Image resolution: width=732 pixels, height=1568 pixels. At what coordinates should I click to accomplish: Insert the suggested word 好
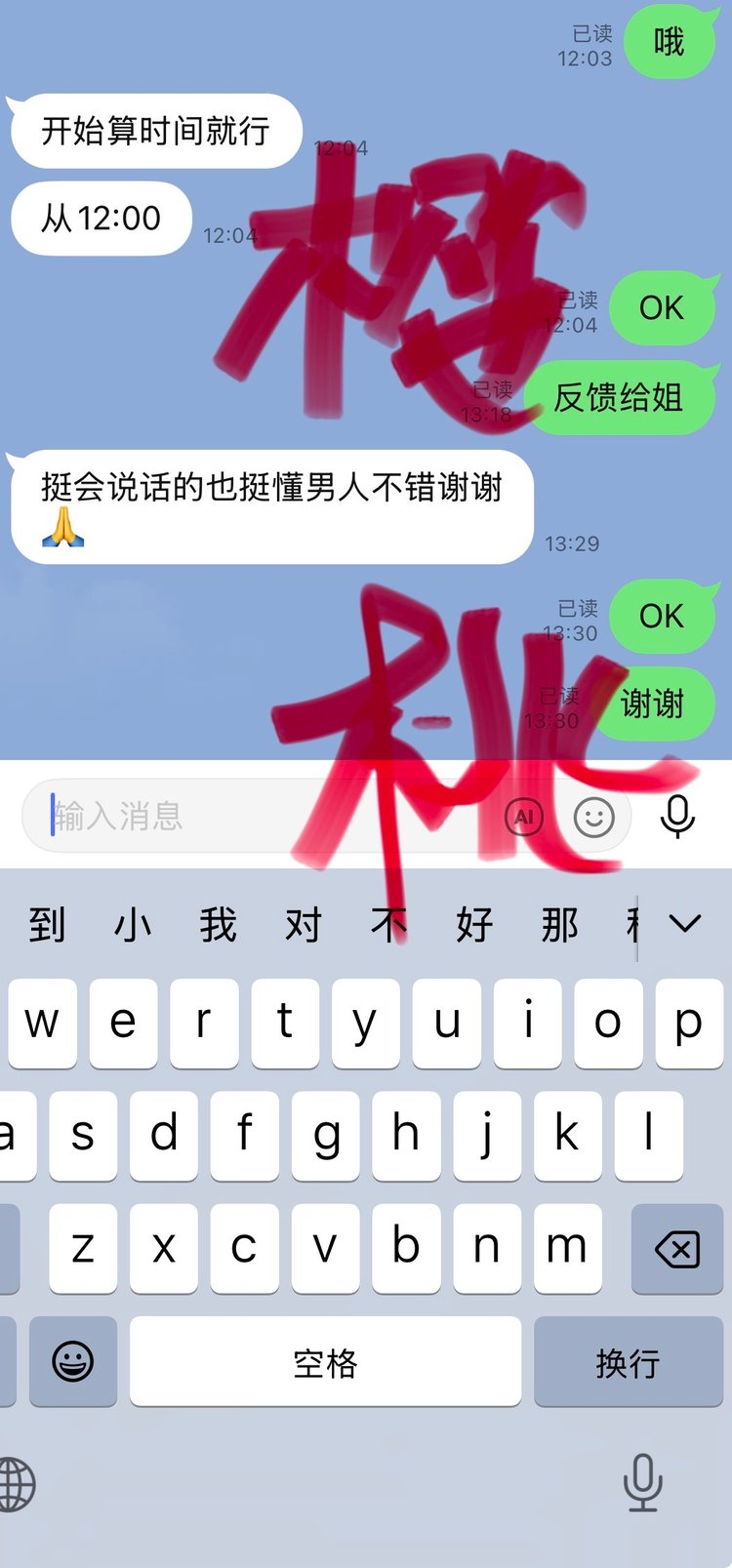pyautogui.click(x=474, y=924)
